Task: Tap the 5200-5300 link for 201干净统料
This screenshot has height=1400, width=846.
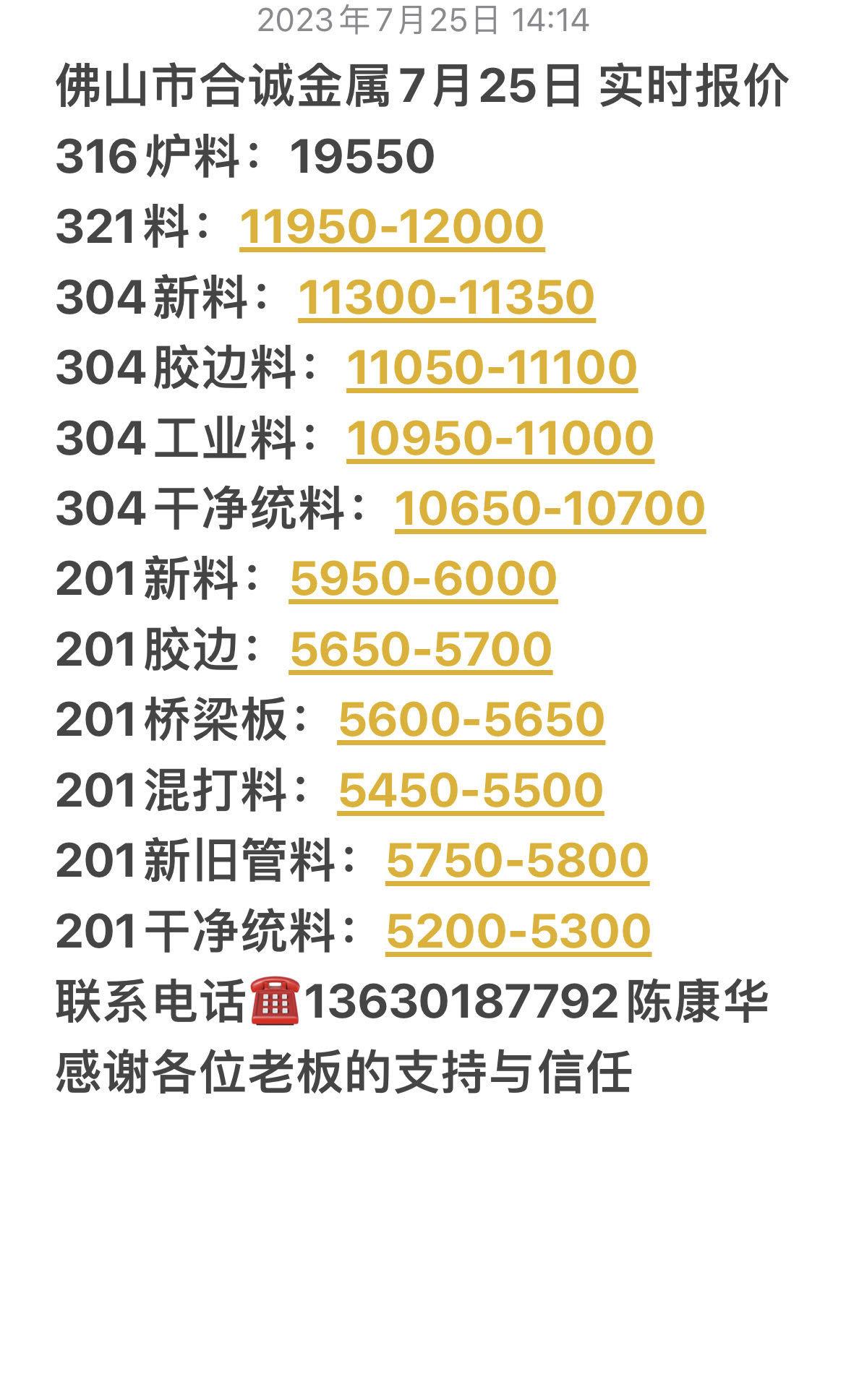Action: click(518, 932)
